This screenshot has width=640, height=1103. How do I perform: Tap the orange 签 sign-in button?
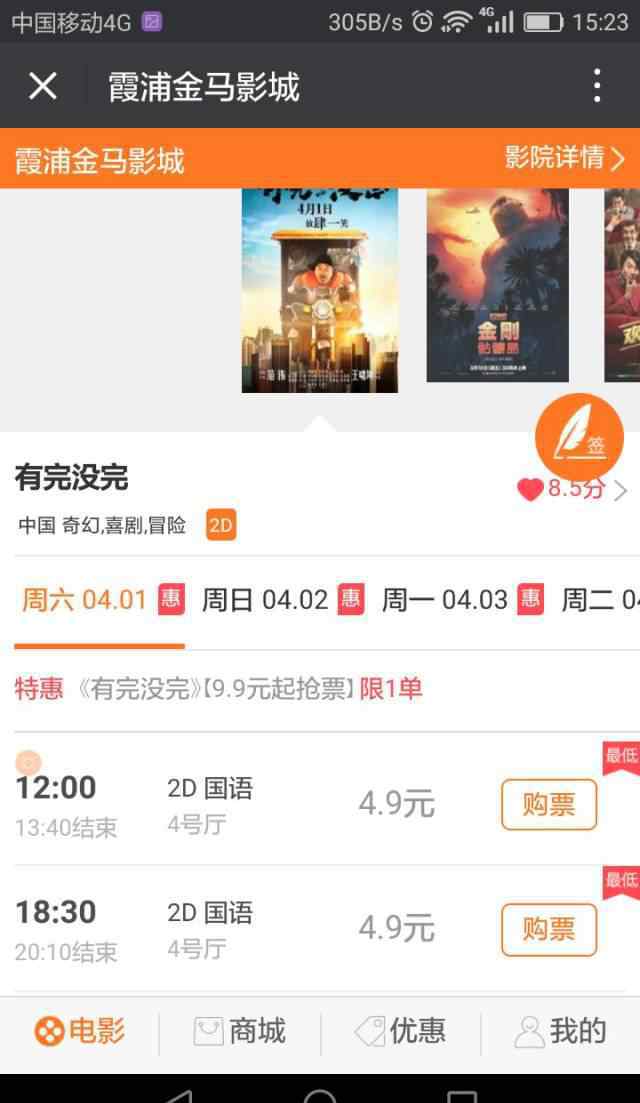[x=579, y=438]
